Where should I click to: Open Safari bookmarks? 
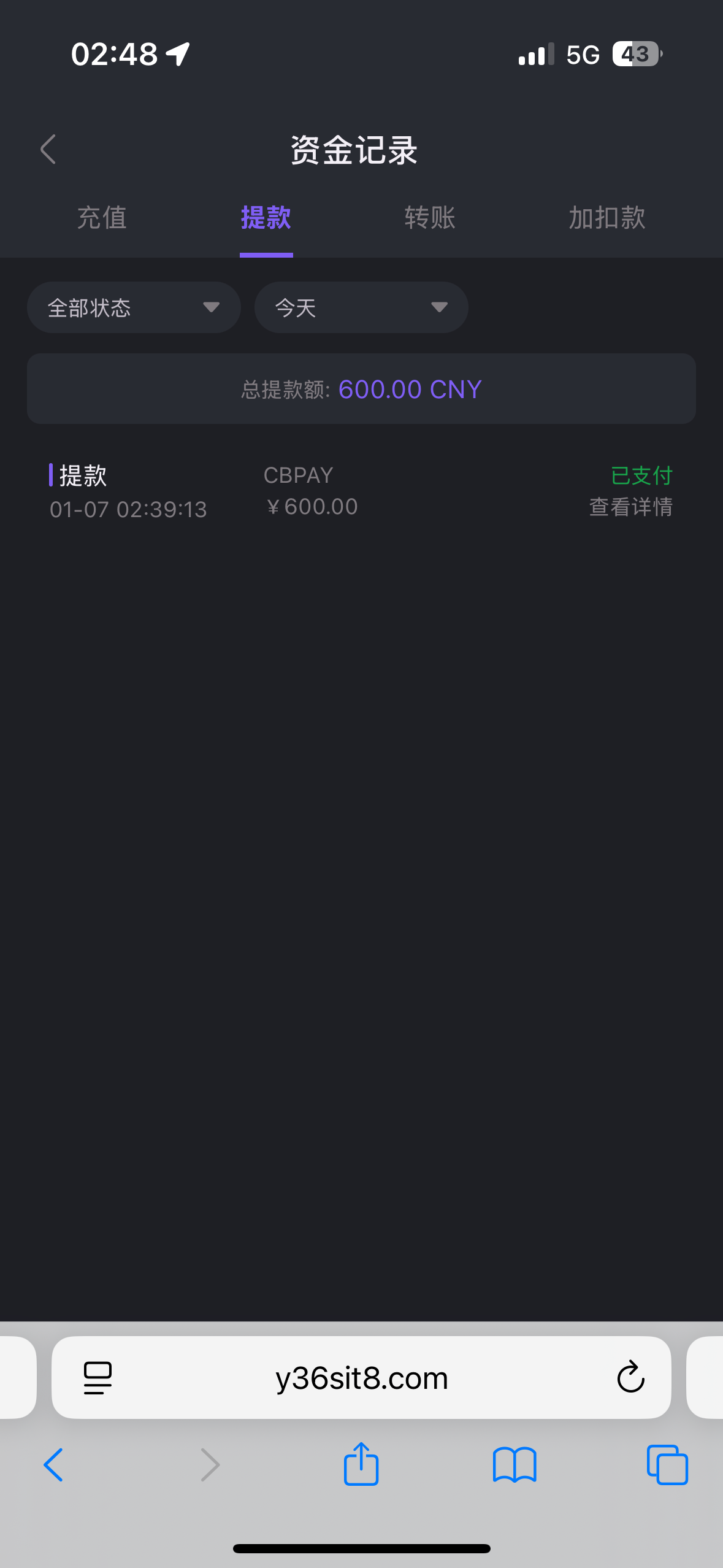point(515,1466)
